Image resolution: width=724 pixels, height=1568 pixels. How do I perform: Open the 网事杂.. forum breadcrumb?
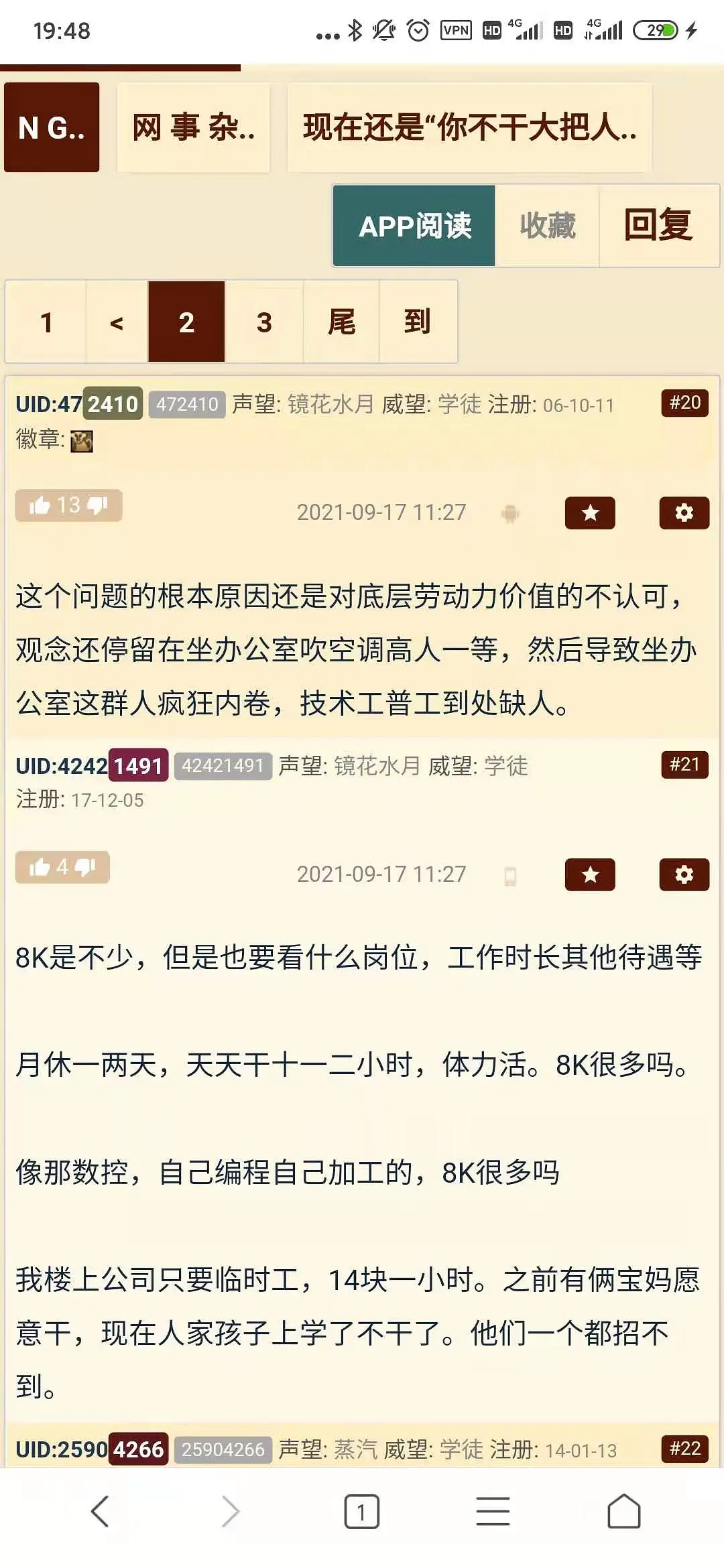tap(193, 127)
